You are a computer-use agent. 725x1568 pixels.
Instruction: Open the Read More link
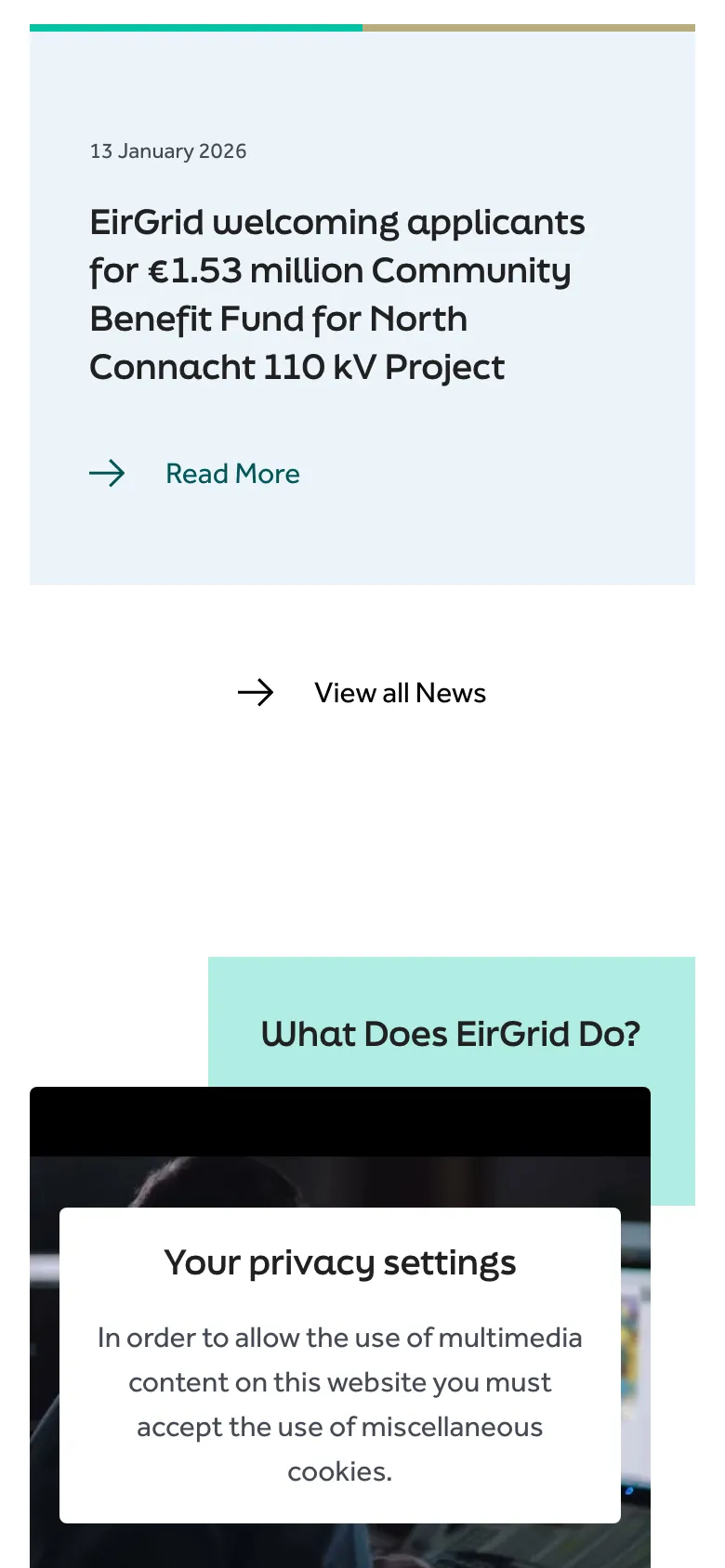pyautogui.click(x=232, y=474)
